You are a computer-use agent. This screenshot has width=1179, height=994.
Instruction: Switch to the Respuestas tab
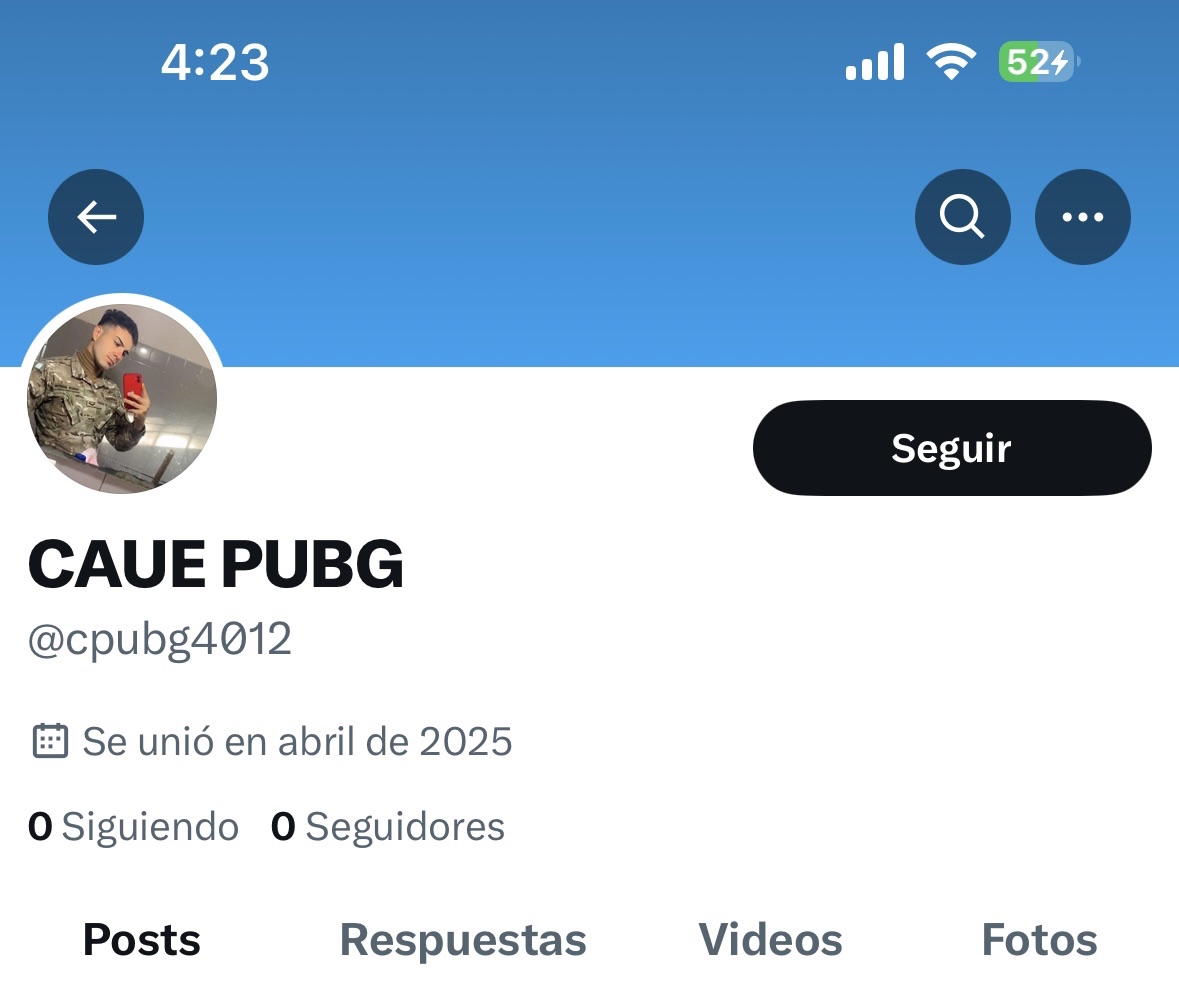click(463, 940)
